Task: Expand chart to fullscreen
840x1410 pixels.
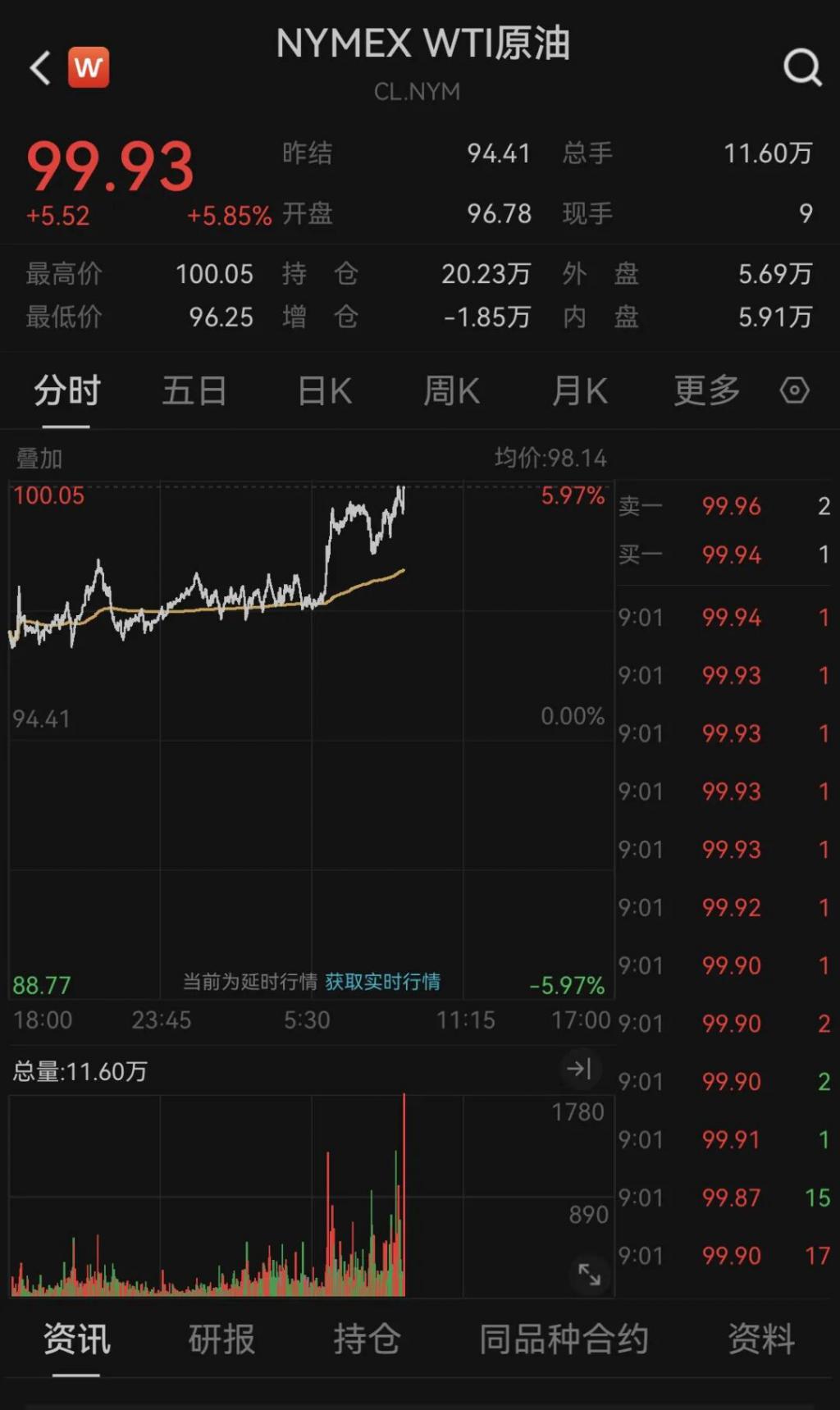Action: pos(589,1274)
